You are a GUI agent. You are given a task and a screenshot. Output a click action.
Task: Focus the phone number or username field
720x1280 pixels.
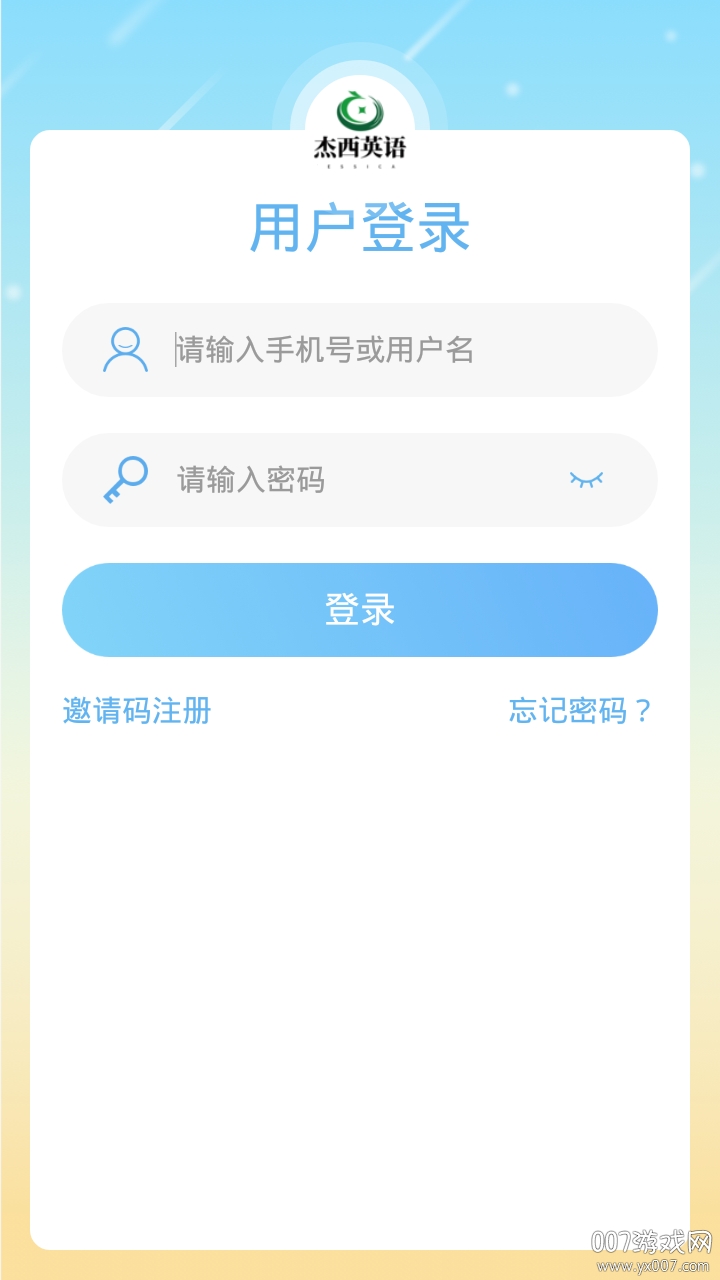[x=400, y=350]
